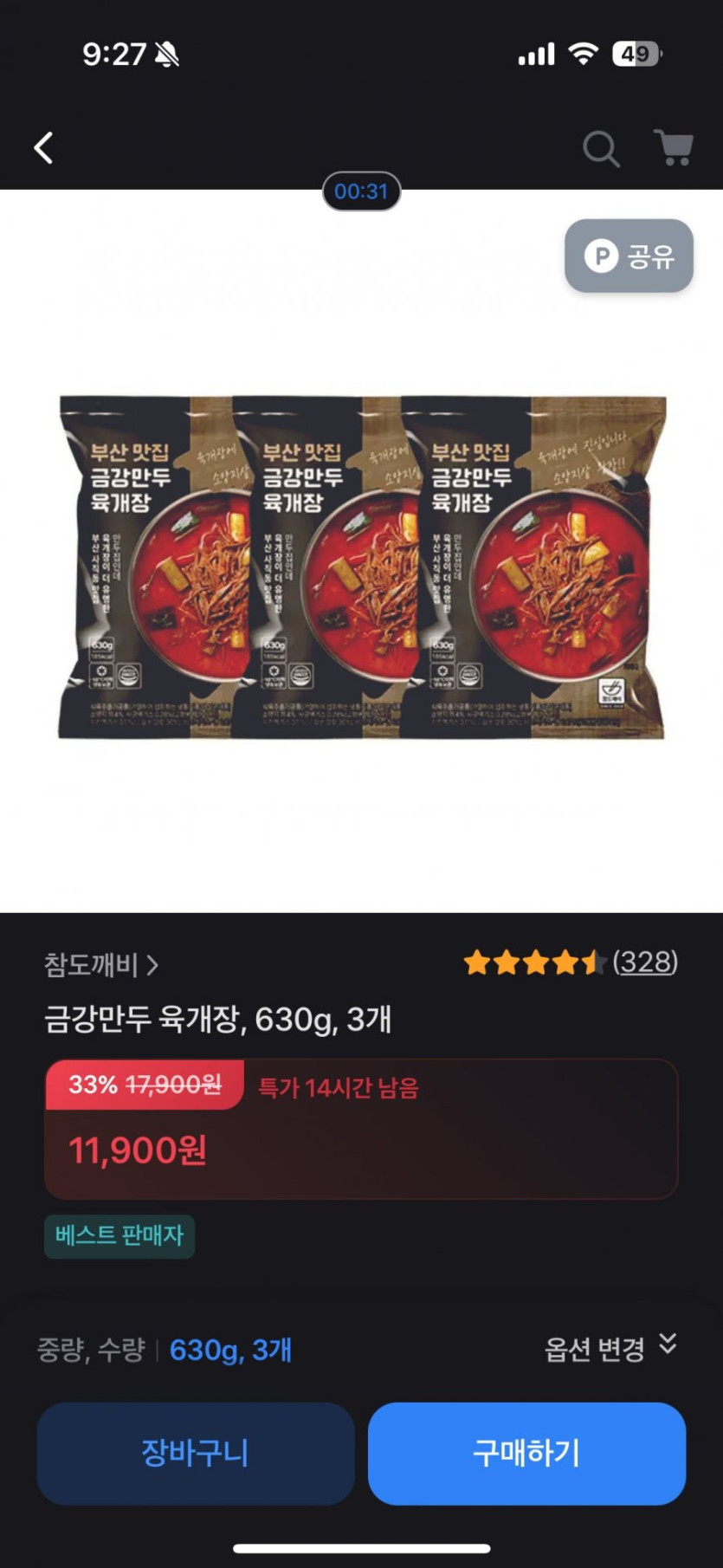Tap the 베스트 판매자 badge

[119, 1237]
